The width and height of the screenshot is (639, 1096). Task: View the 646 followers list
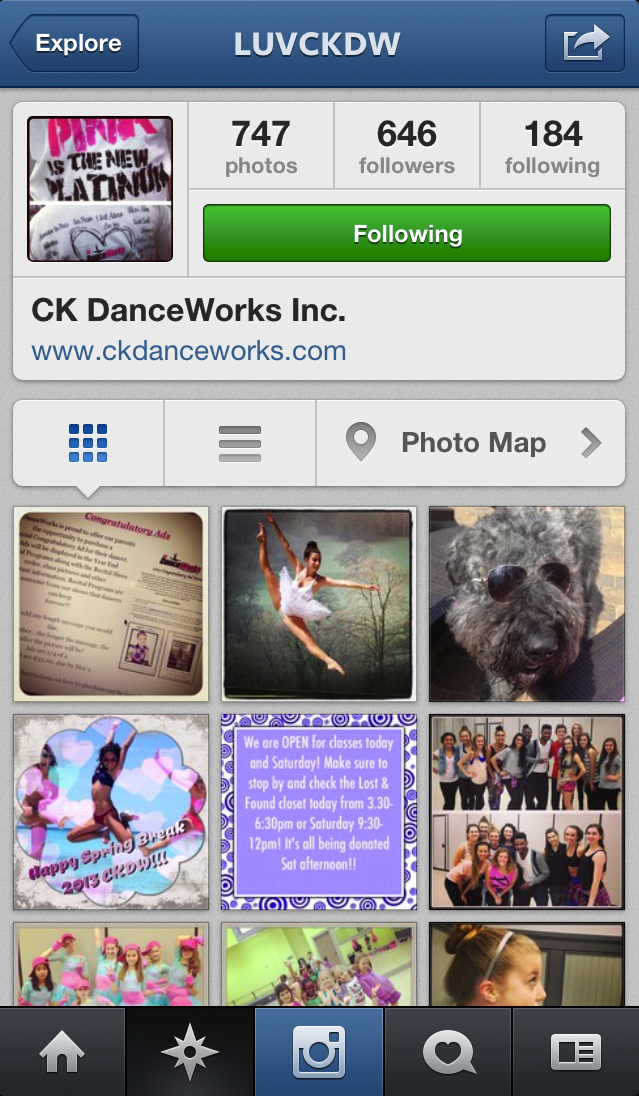[407, 146]
